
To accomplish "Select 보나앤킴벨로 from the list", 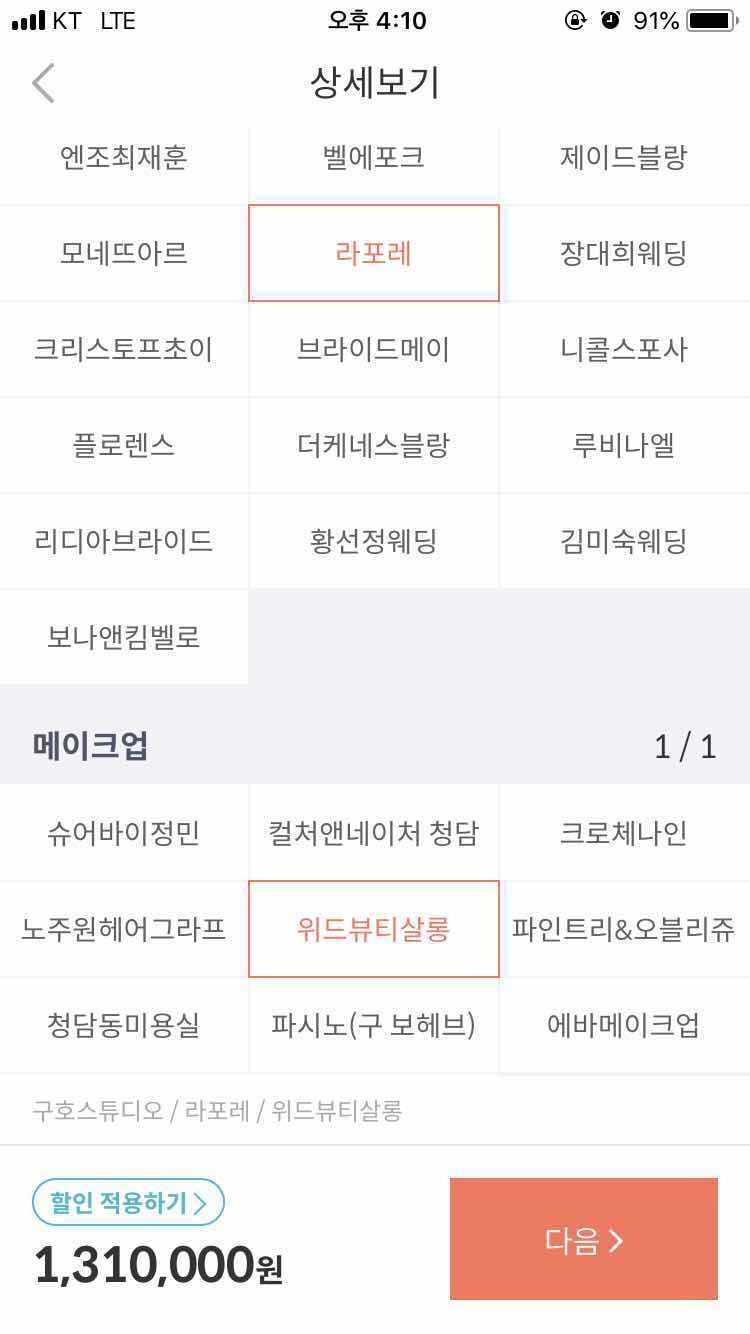I will [124, 637].
